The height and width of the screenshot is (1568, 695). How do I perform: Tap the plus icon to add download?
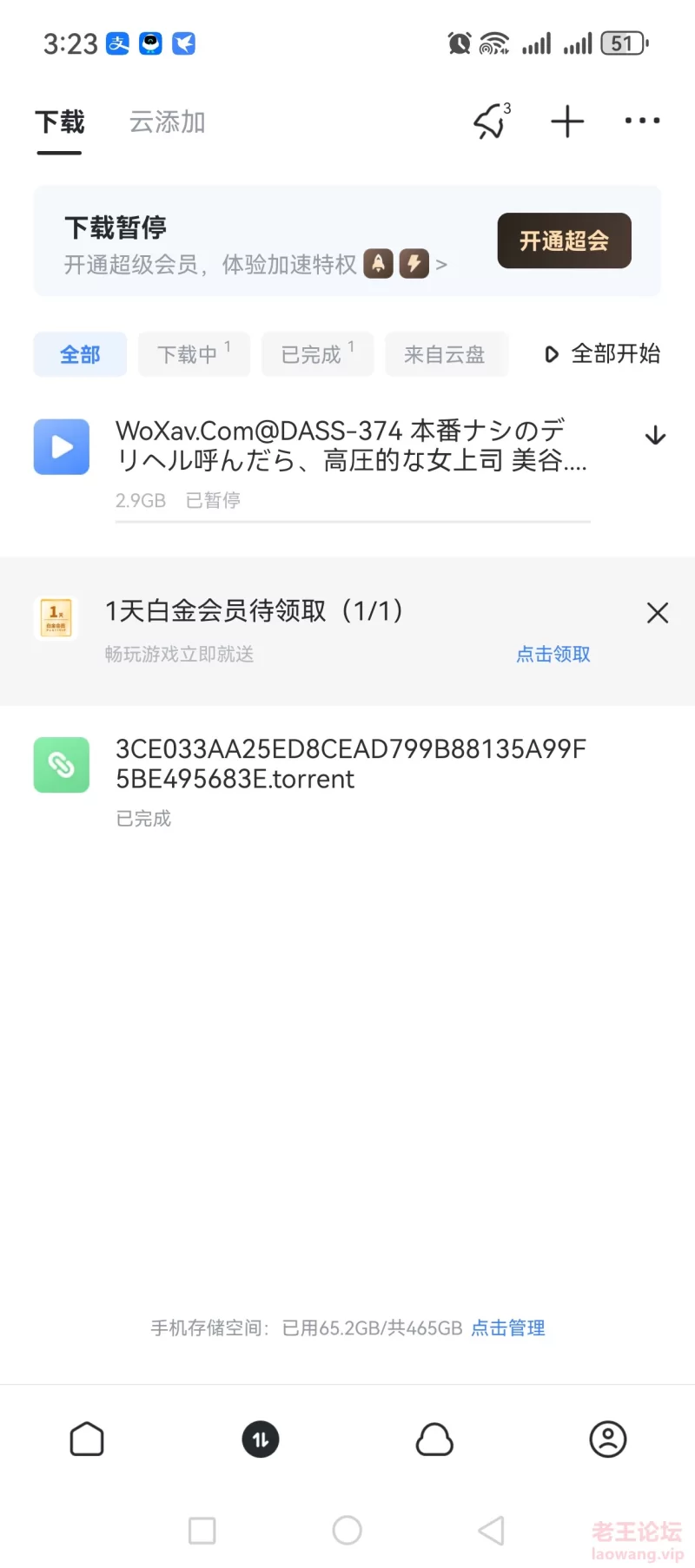click(x=567, y=121)
